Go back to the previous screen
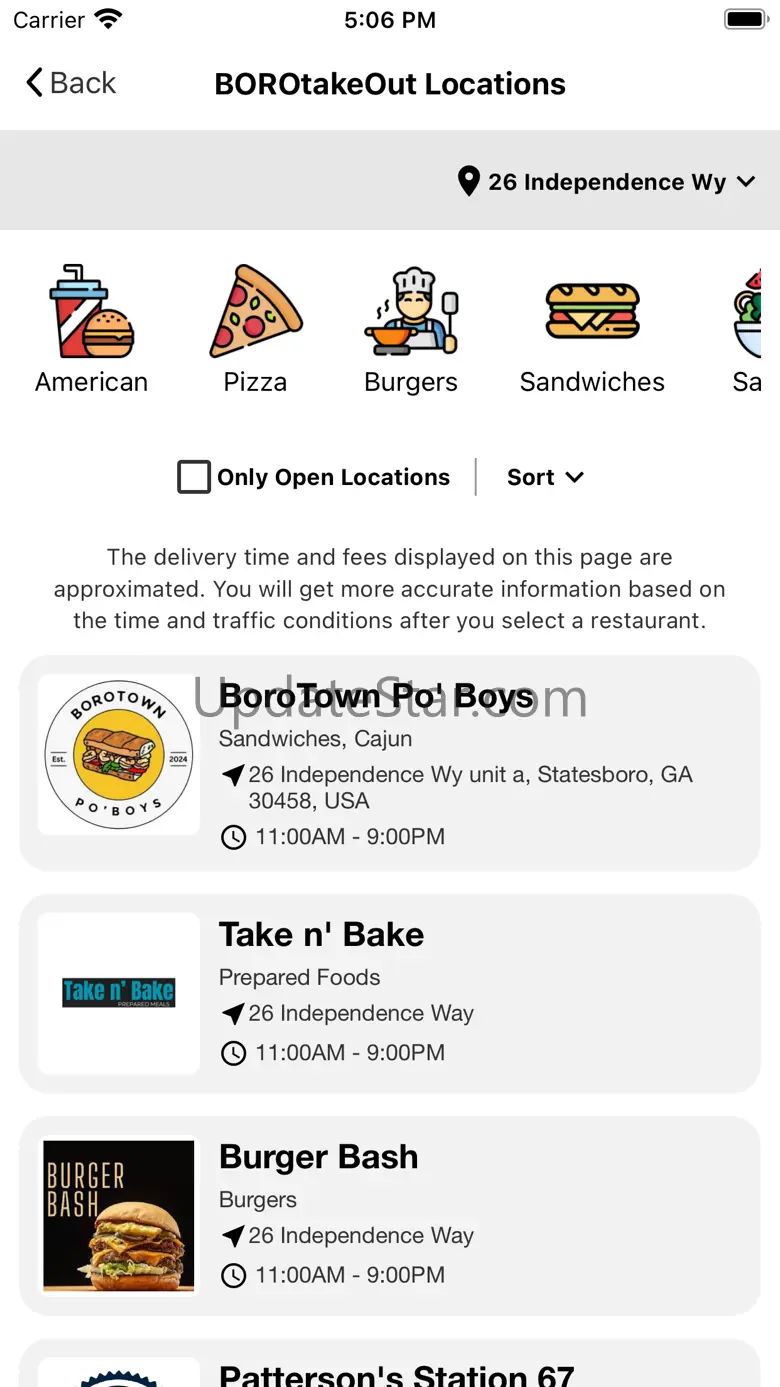The image size is (780, 1387). pos(70,83)
